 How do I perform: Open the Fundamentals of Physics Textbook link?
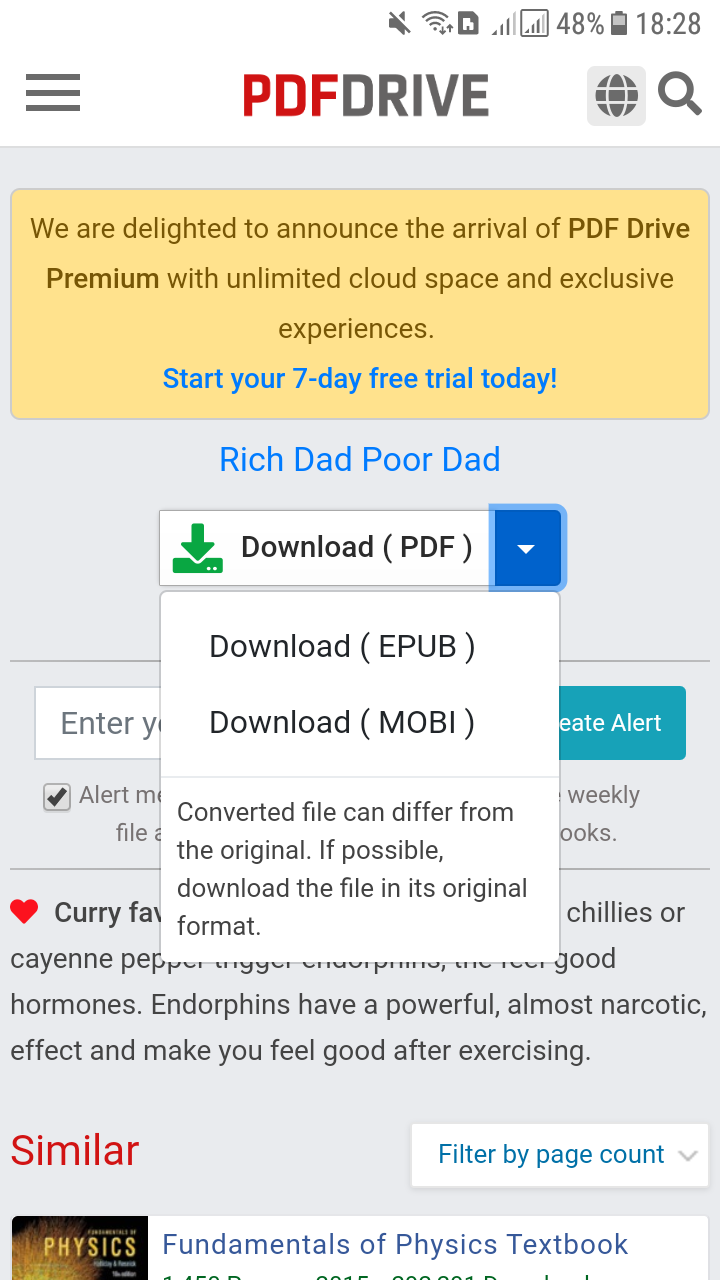[x=395, y=1243]
